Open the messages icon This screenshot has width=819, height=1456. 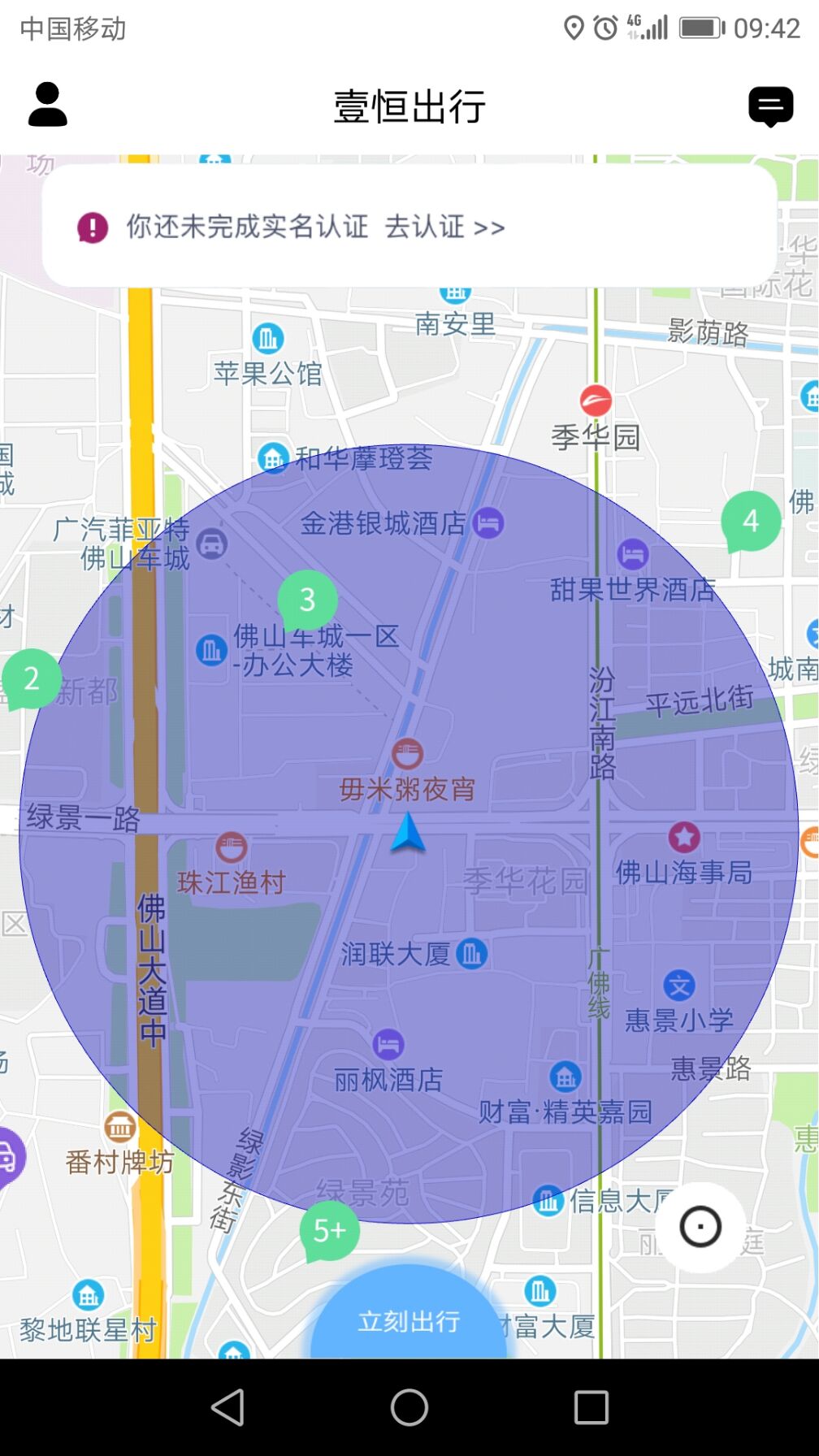tap(770, 106)
